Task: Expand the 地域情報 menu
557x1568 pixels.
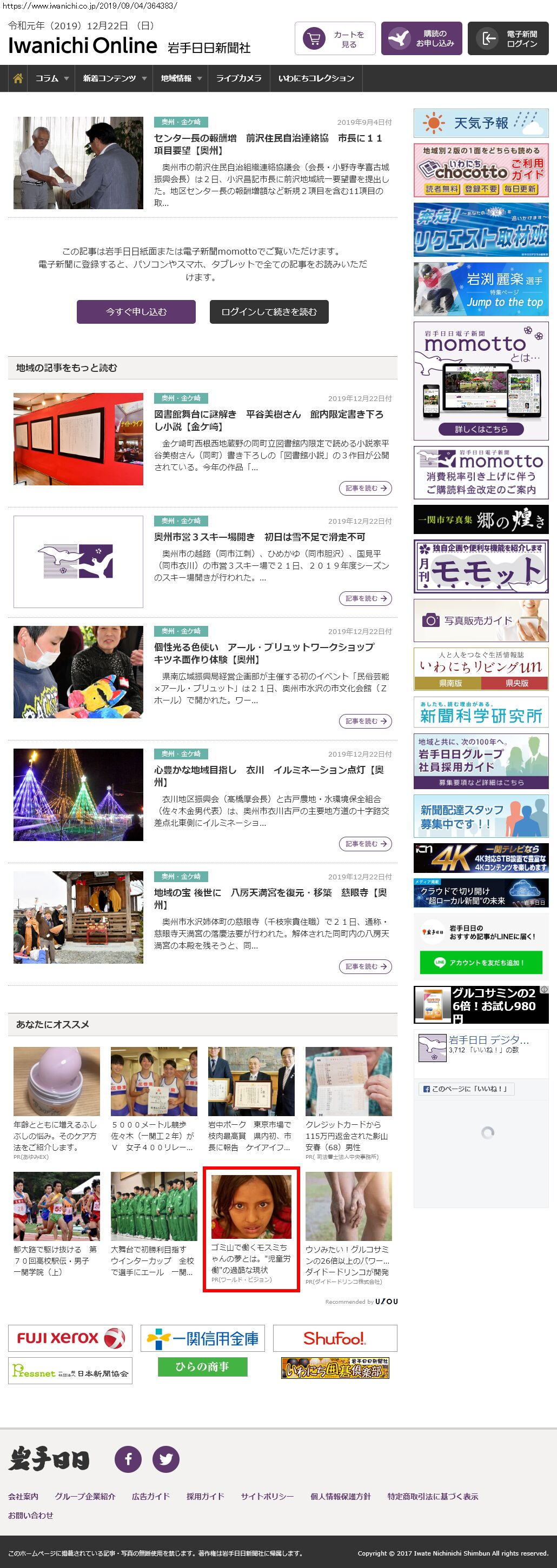Action: pyautogui.click(x=181, y=78)
